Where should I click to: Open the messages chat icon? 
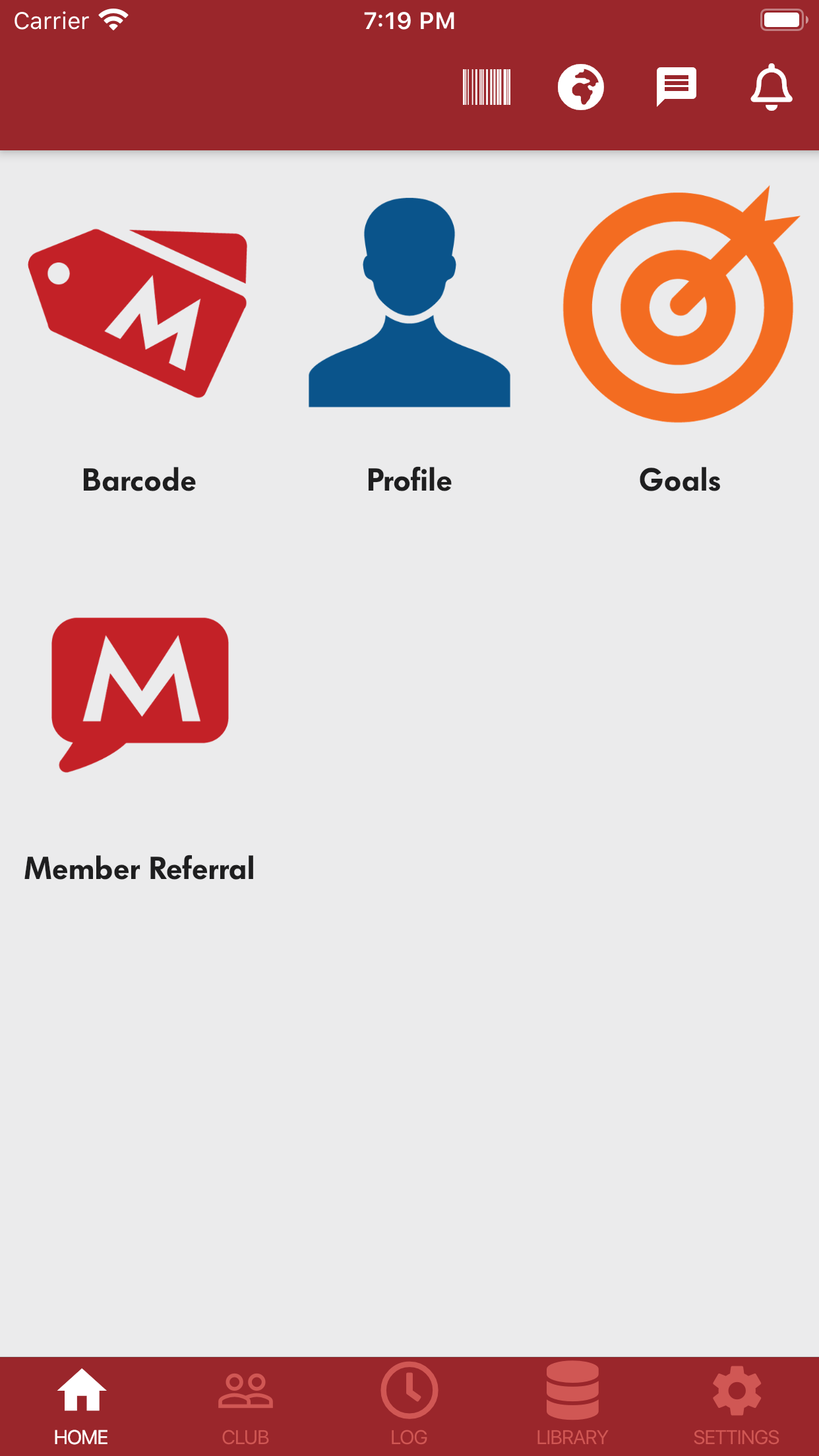tap(677, 87)
